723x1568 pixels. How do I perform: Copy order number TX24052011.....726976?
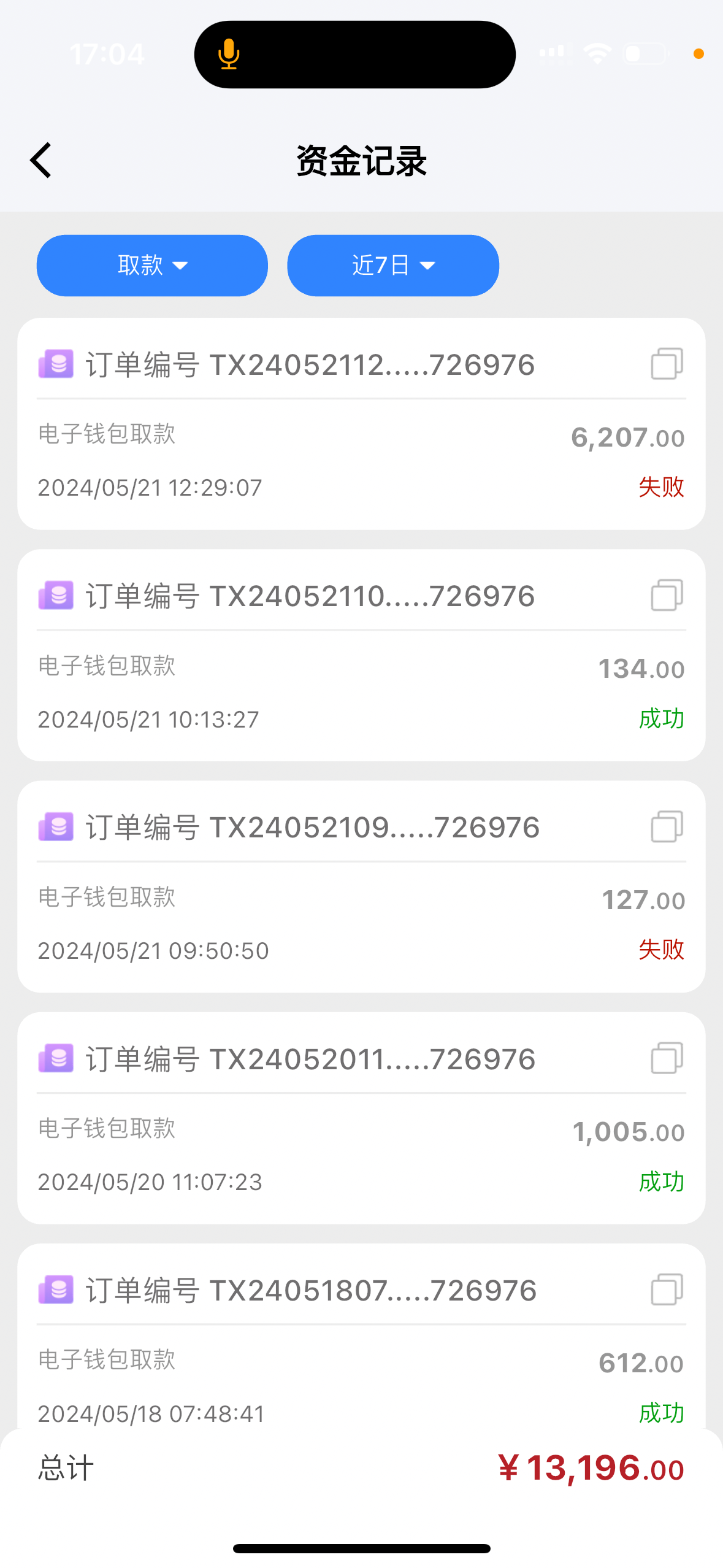(667, 1058)
